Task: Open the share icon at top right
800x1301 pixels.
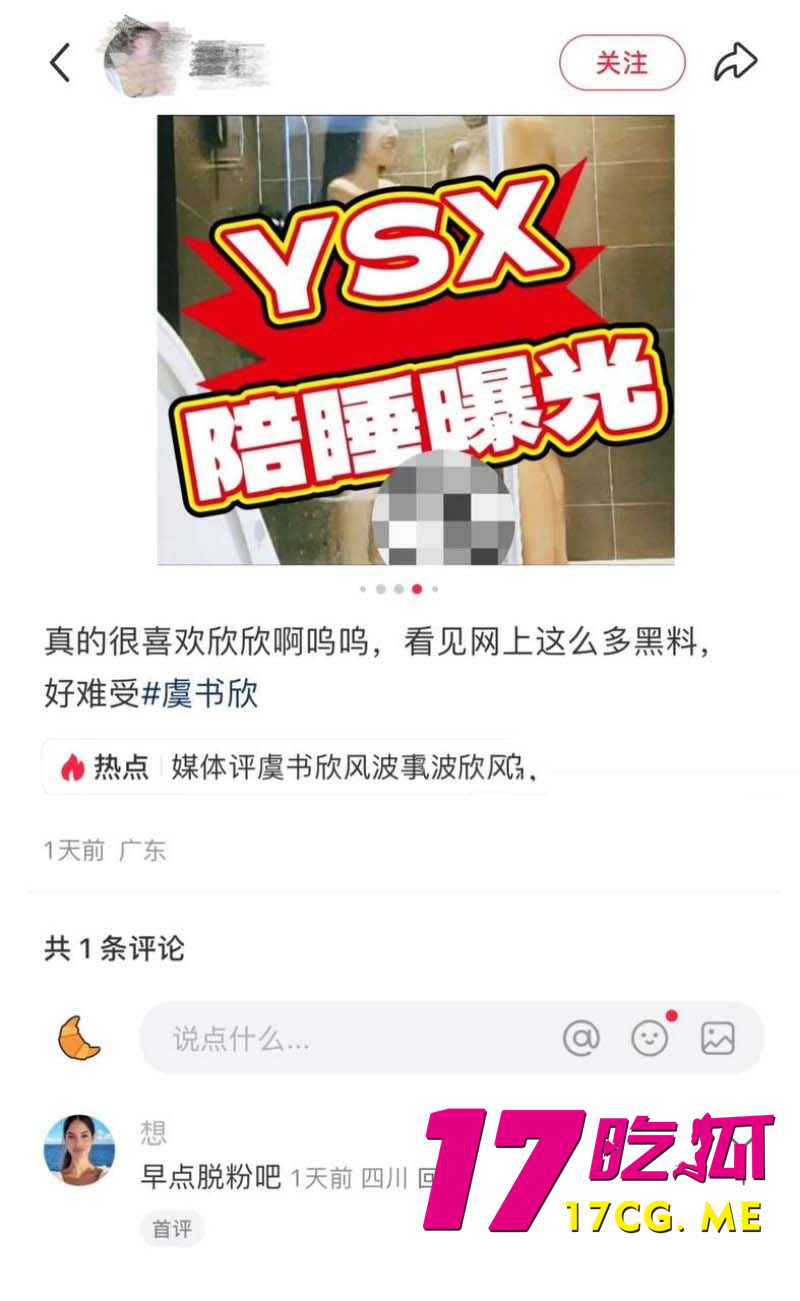Action: pyautogui.click(x=738, y=60)
